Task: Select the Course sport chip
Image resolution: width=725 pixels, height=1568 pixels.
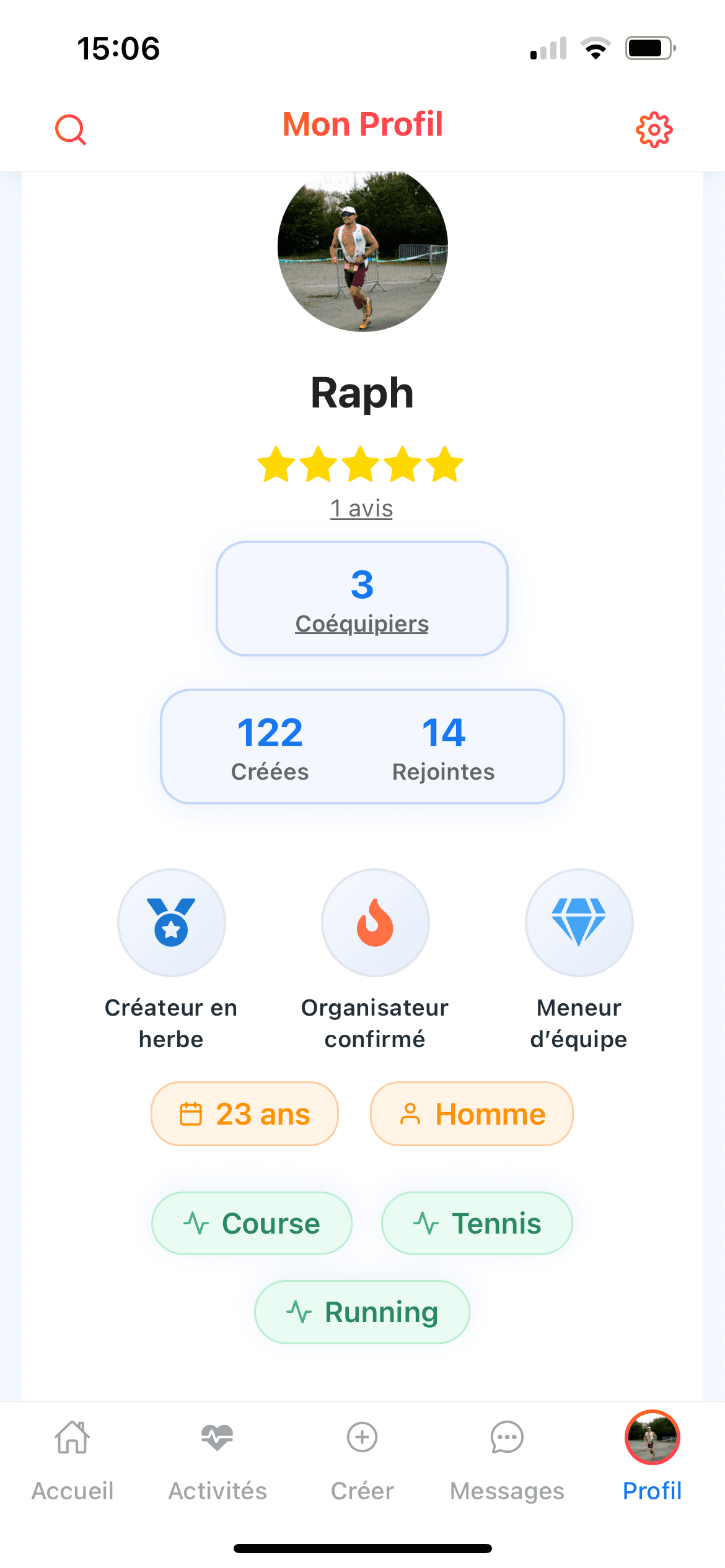Action: 252,1223
